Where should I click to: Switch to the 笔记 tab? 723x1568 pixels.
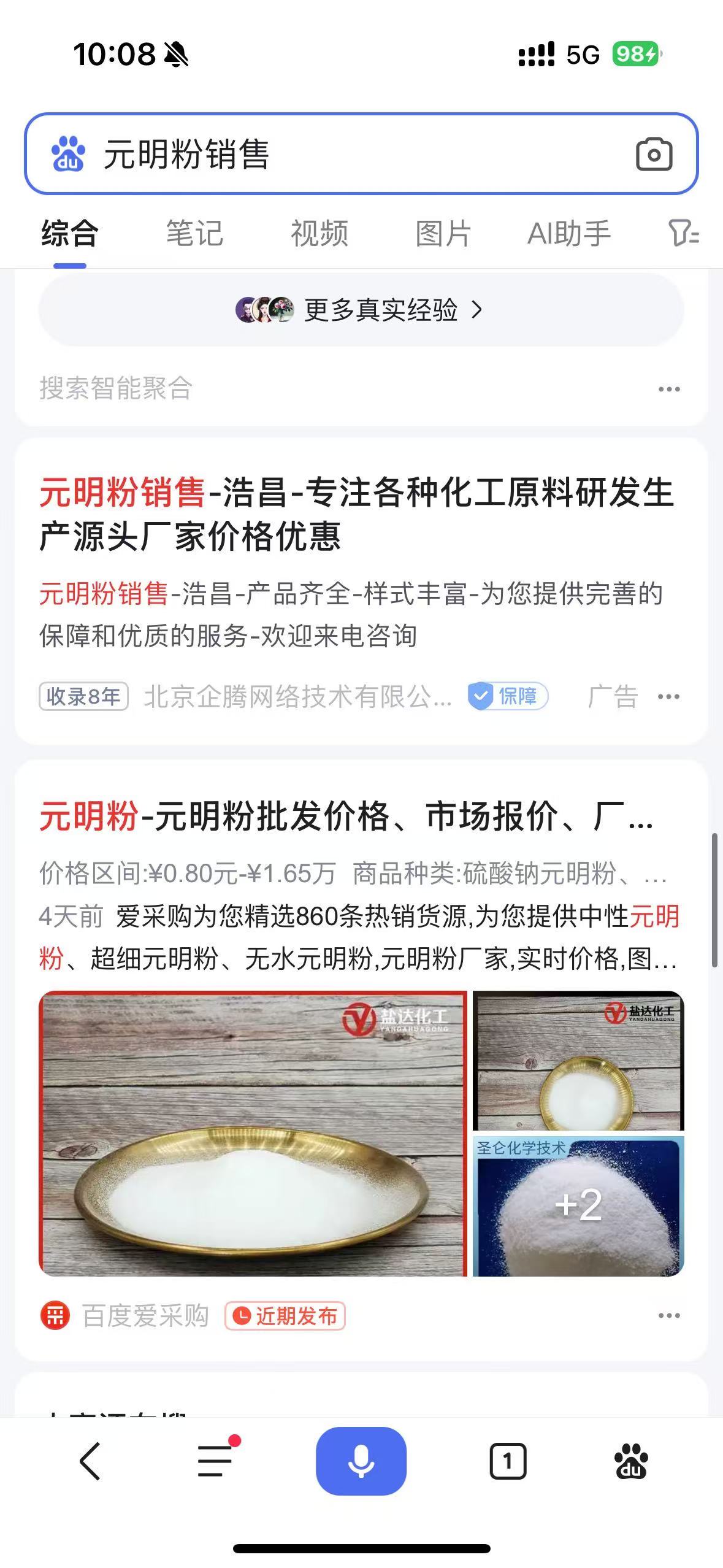click(x=194, y=234)
